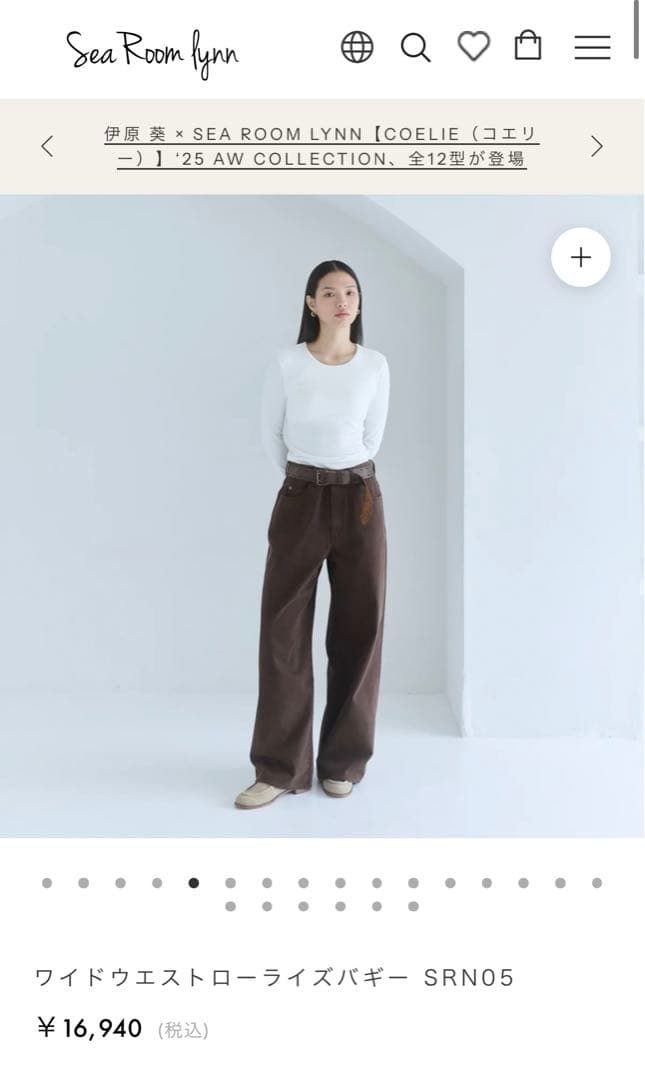Open the shopping bag
The image size is (645, 1080).
528,46
